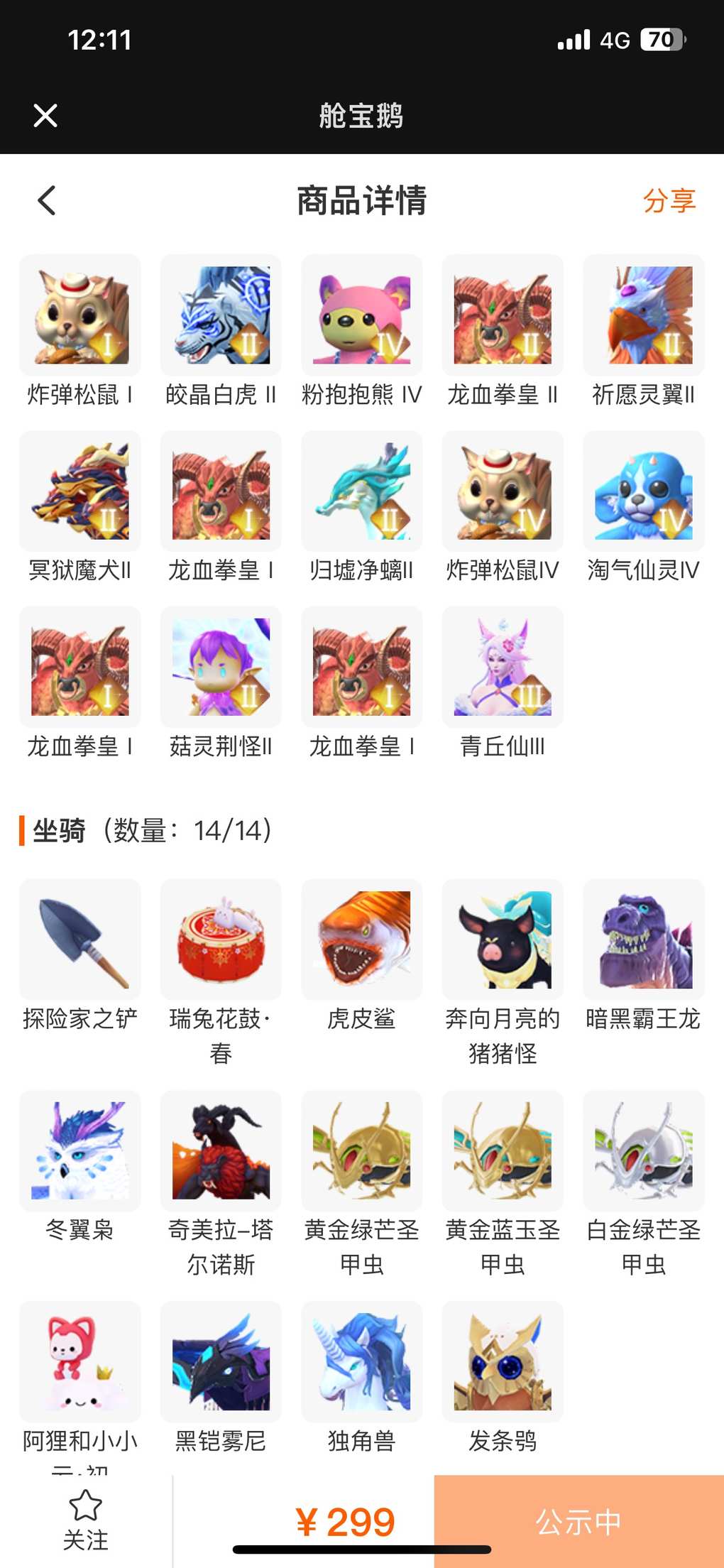Open the 炸弹松鼠 I pet tile
724x1568 pixels.
click(79, 315)
